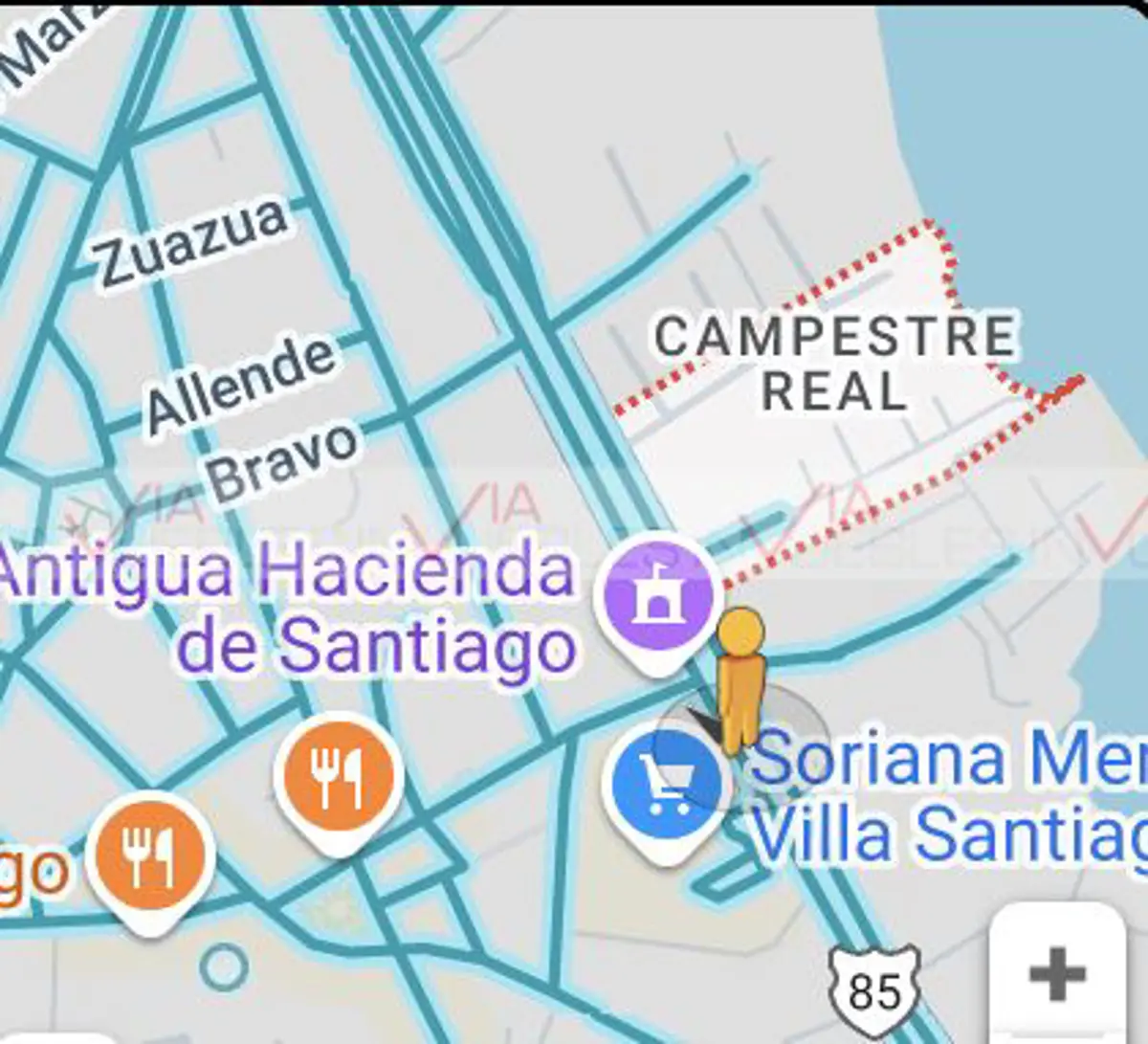Viewport: 1148px width, 1044px height.
Task: Open the restaurant pin at the left edge
Action: [x=149, y=862]
